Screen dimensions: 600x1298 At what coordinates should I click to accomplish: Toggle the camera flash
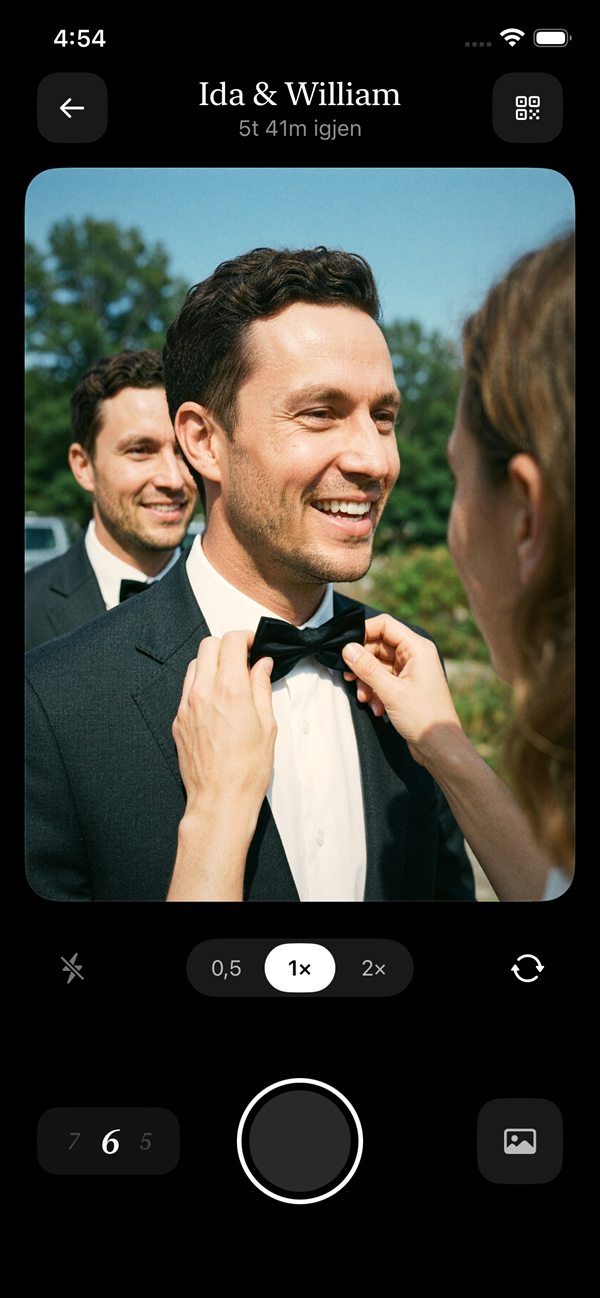(x=72, y=968)
